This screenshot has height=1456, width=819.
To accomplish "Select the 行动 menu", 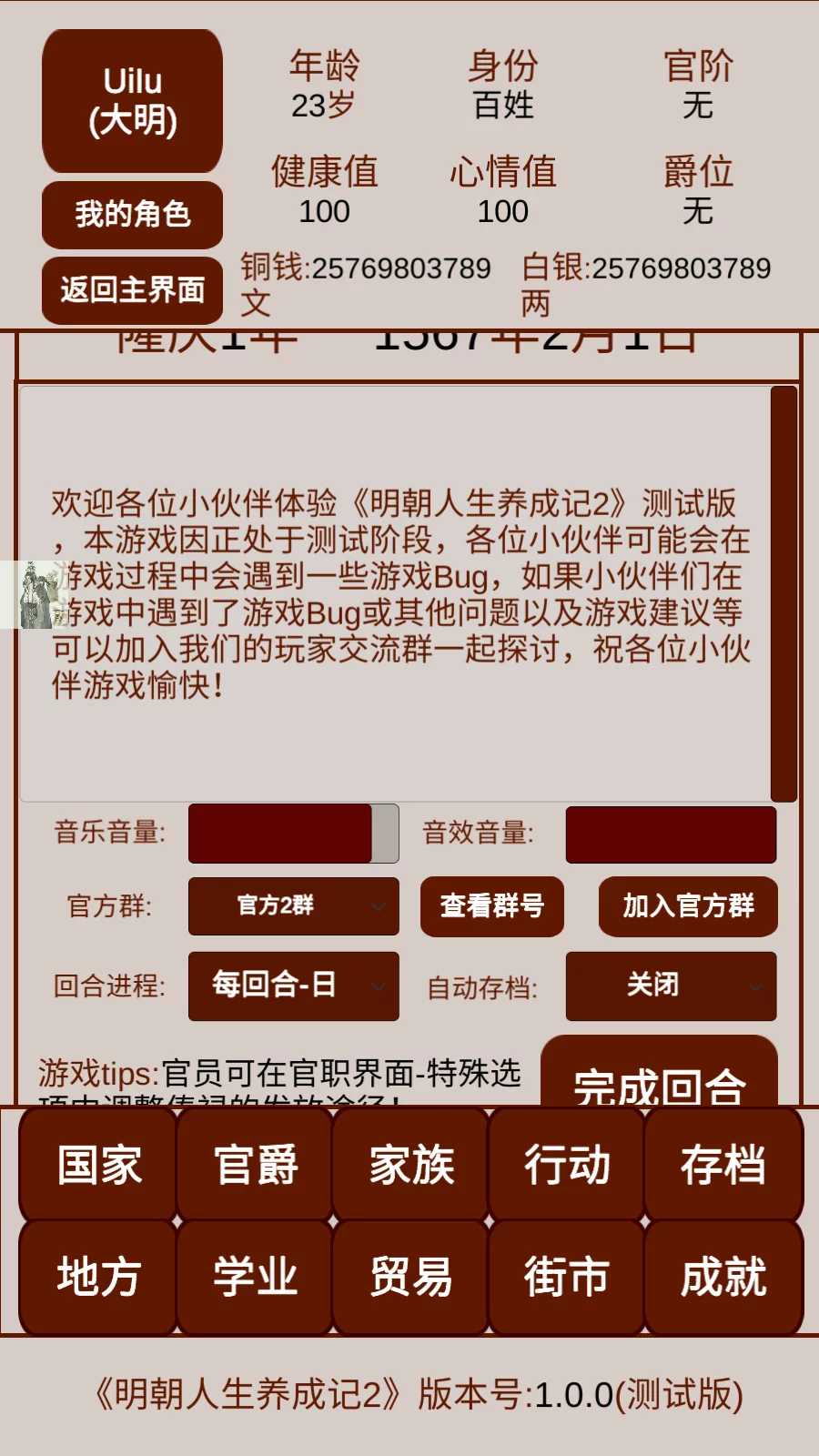I will pyautogui.click(x=567, y=1165).
